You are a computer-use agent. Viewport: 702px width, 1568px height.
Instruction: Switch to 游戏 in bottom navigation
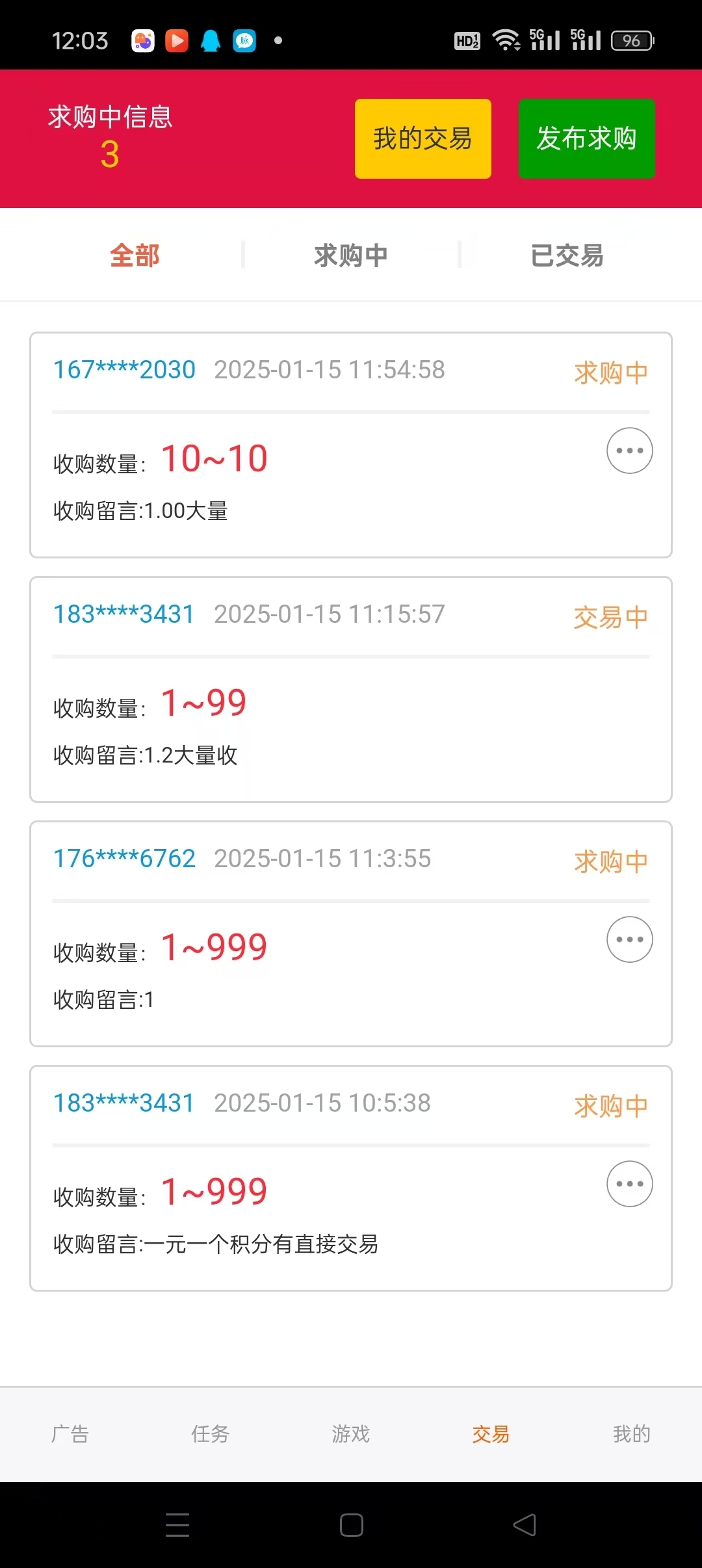pos(351,1433)
